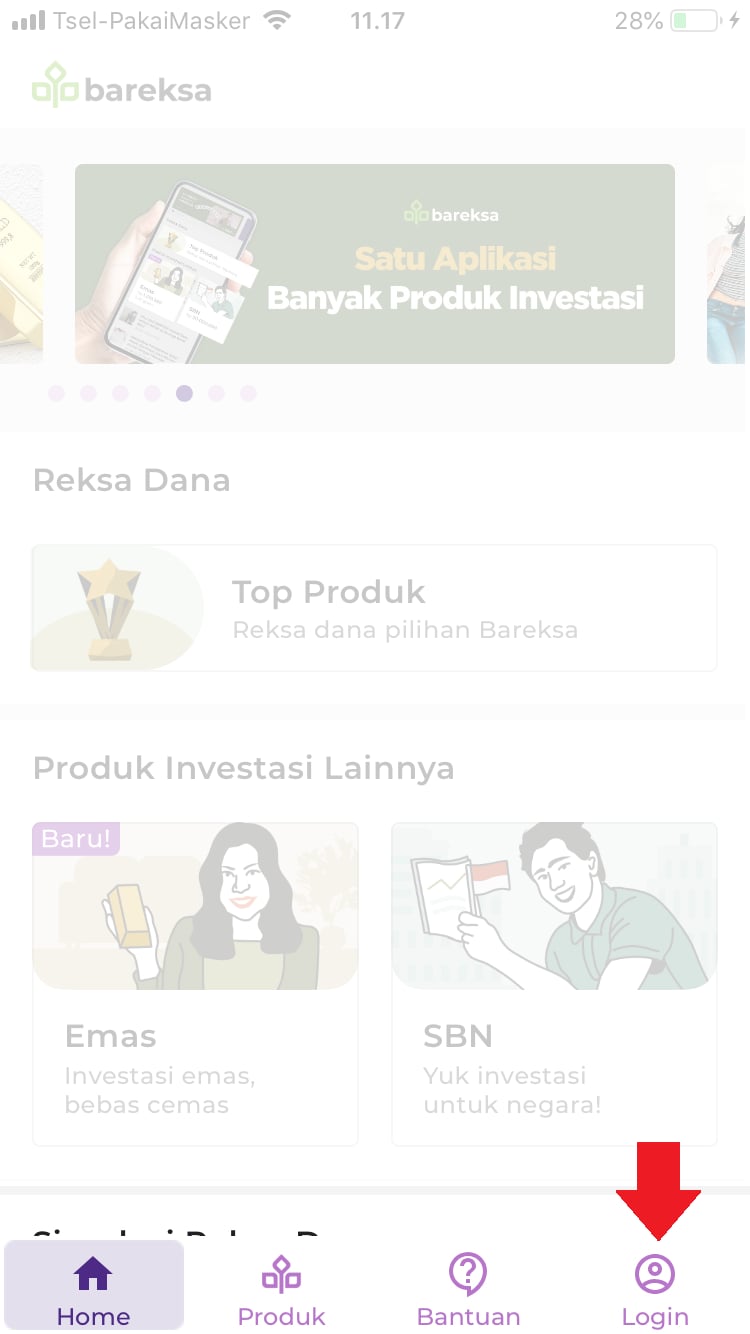
Task: Tap the 'Satu Aplikasi Banyak Produk Investasi' banner
Action: [374, 263]
